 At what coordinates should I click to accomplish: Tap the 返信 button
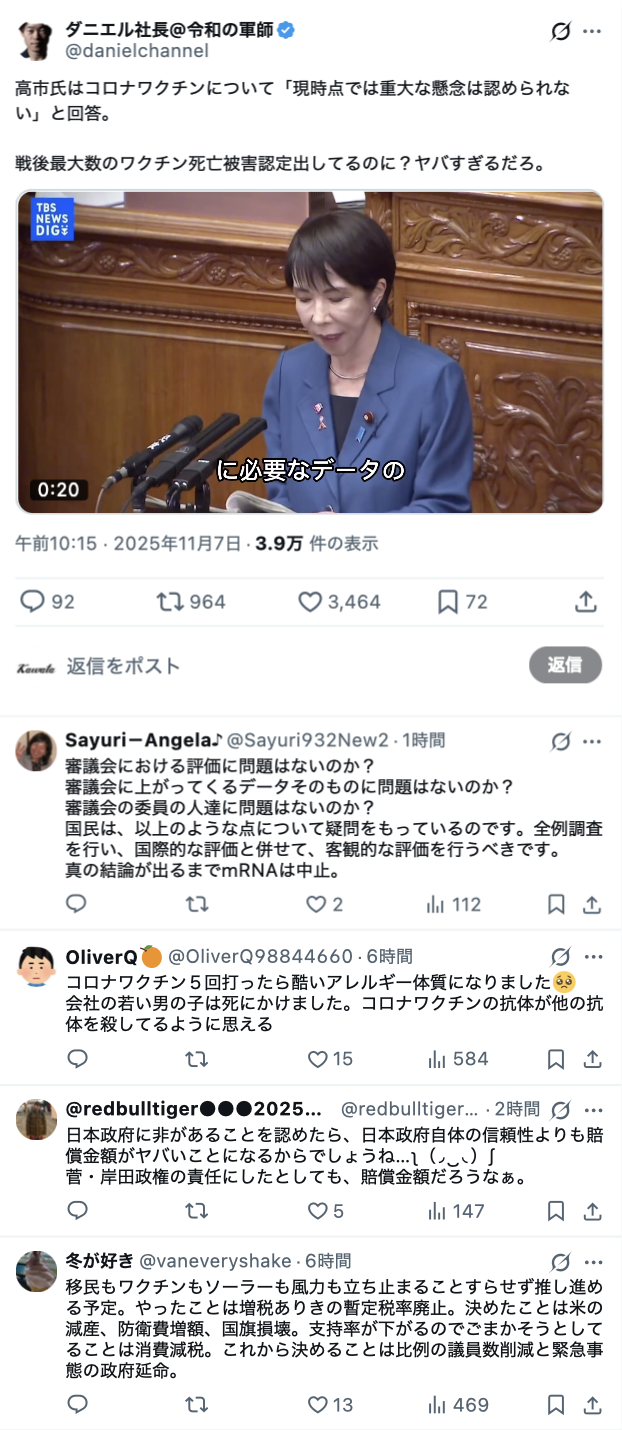click(x=565, y=665)
